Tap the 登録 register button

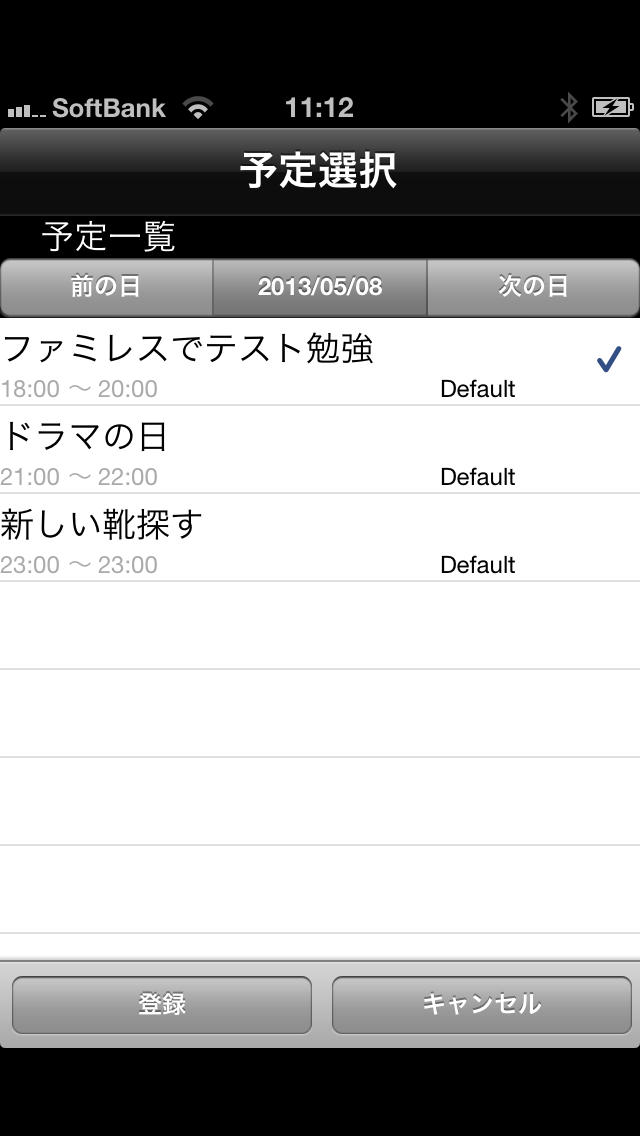click(x=162, y=1004)
